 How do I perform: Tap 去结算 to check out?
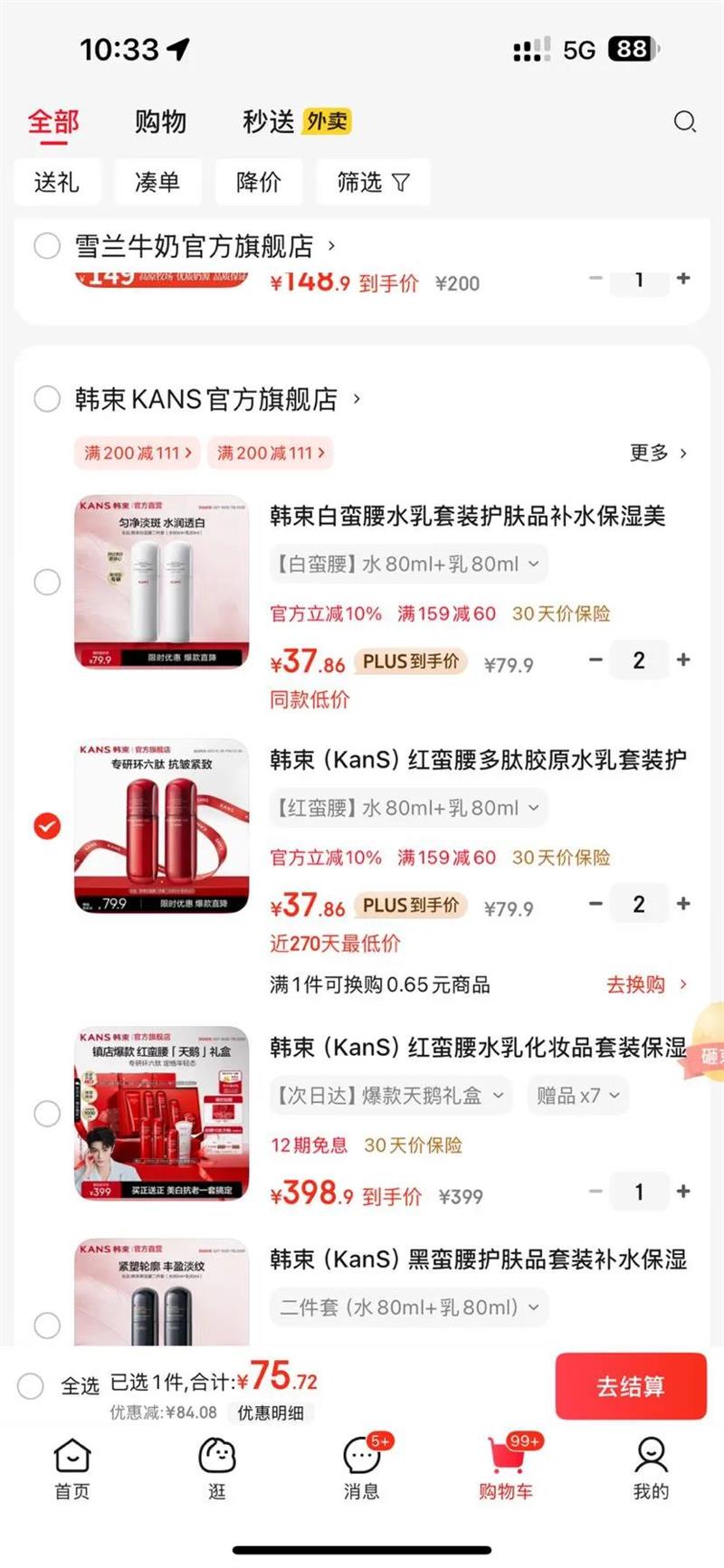[630, 1386]
